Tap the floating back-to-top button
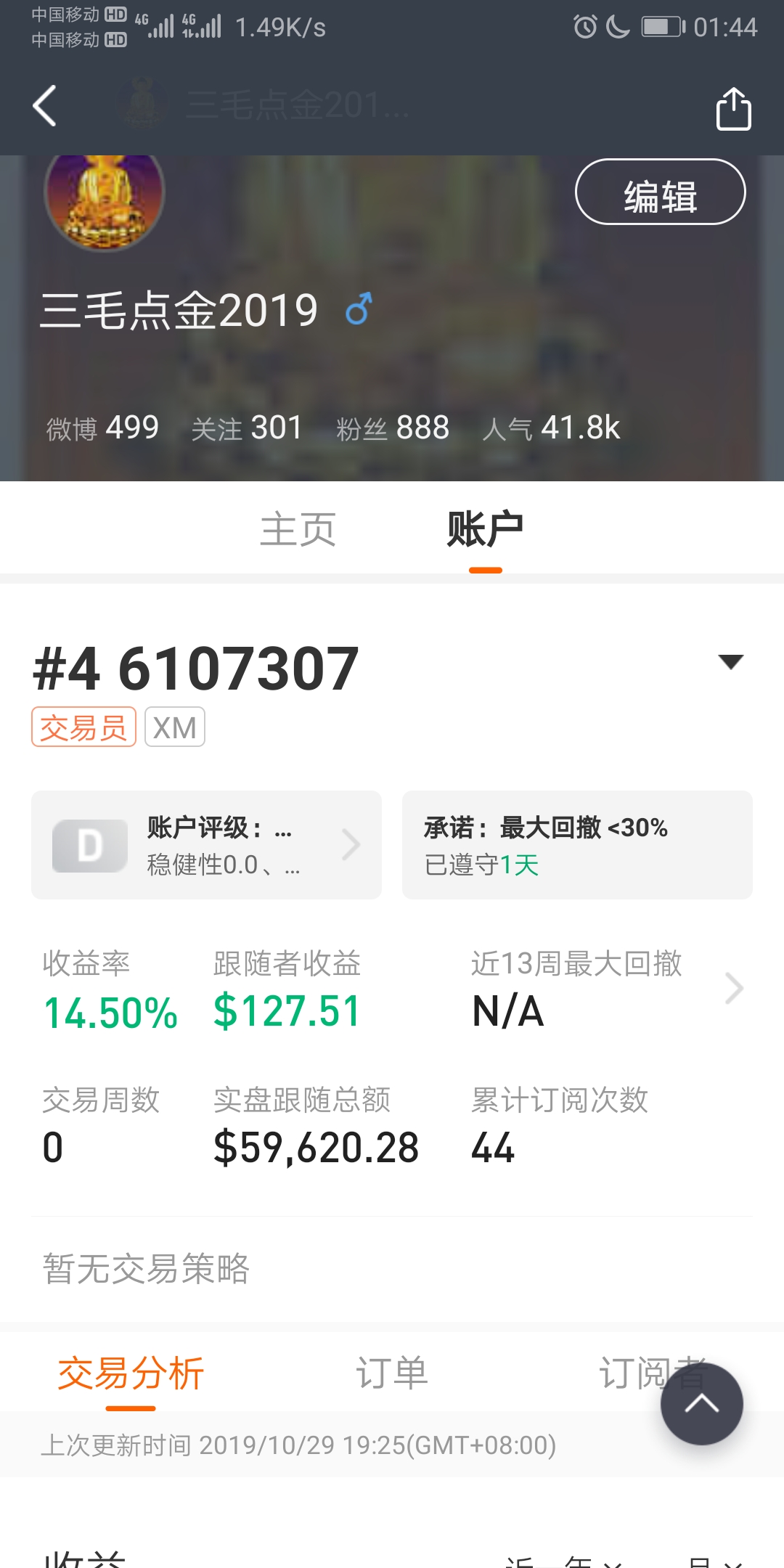 tap(701, 1404)
